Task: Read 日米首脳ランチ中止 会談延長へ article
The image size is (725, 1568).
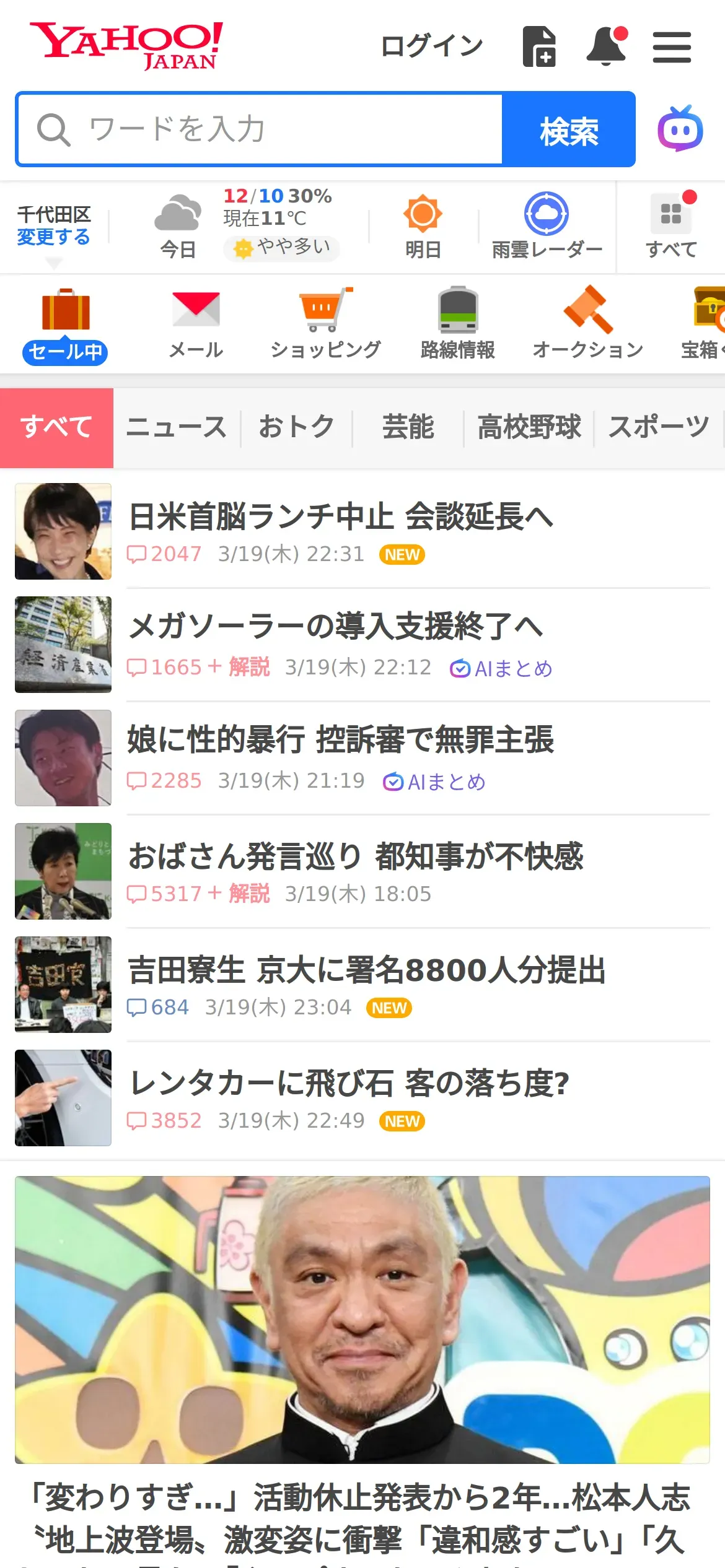Action: [341, 517]
